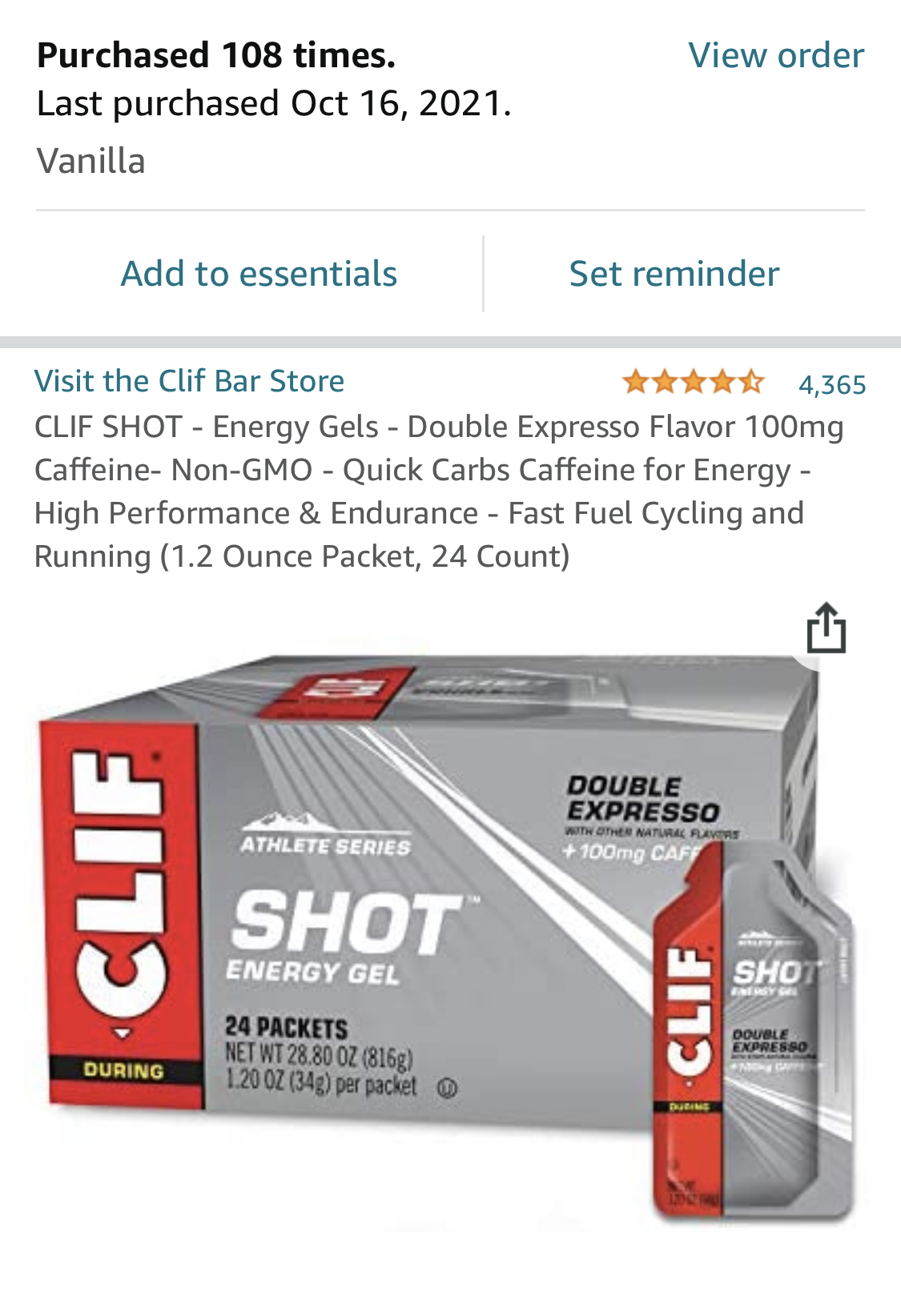Set a reminder for this product
This screenshot has width=901, height=1316.
pyautogui.click(x=674, y=274)
